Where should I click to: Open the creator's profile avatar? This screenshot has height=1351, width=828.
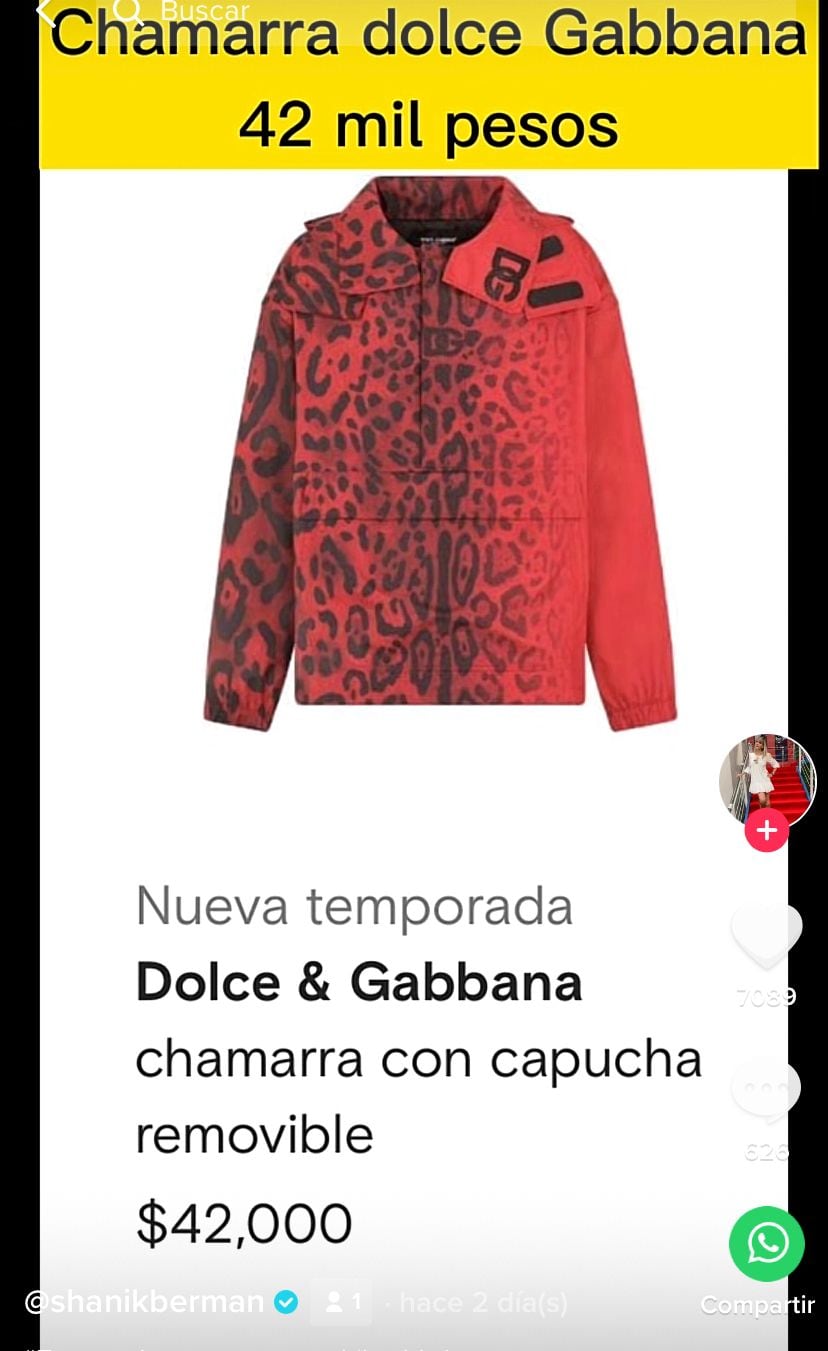click(767, 781)
